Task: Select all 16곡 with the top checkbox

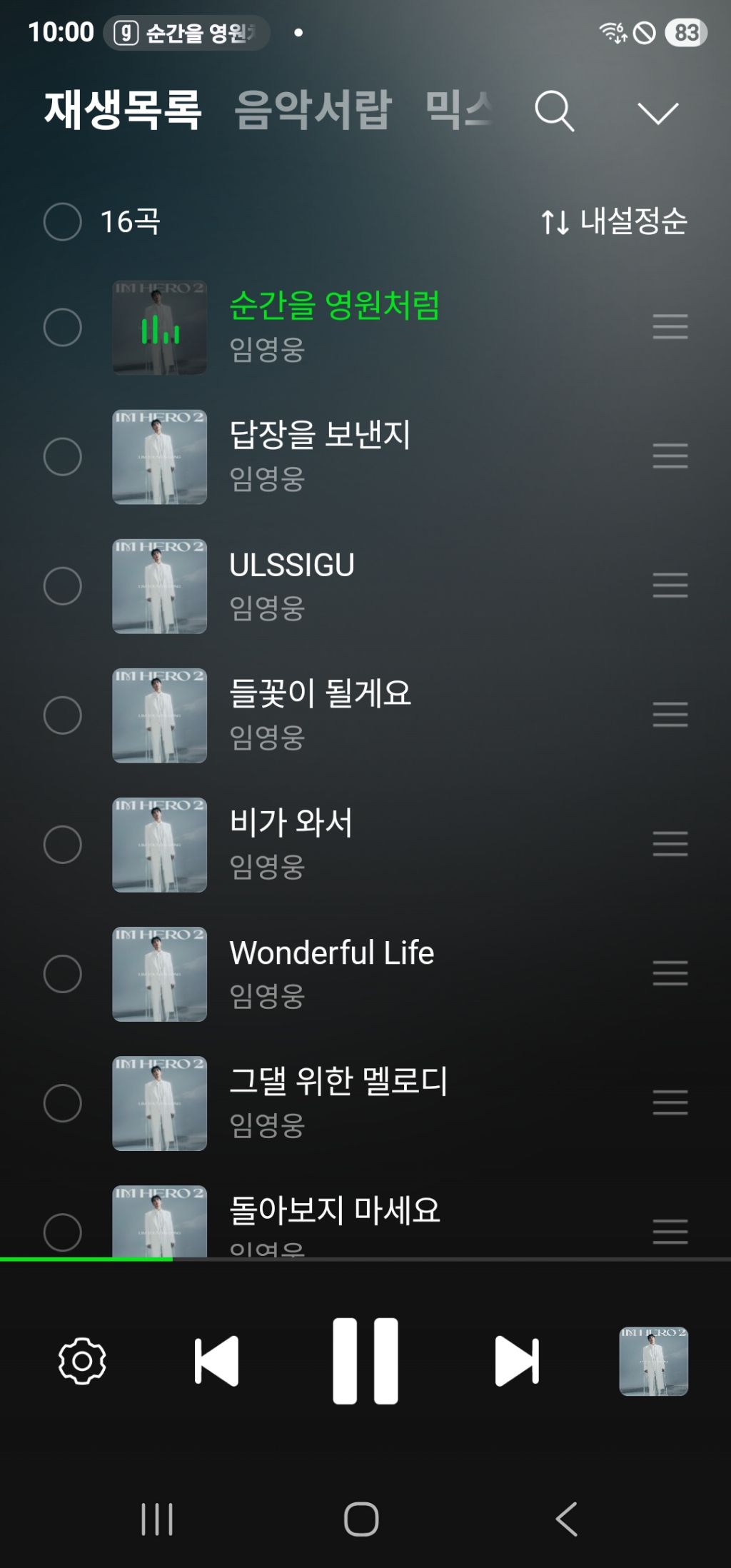Action: (x=63, y=221)
